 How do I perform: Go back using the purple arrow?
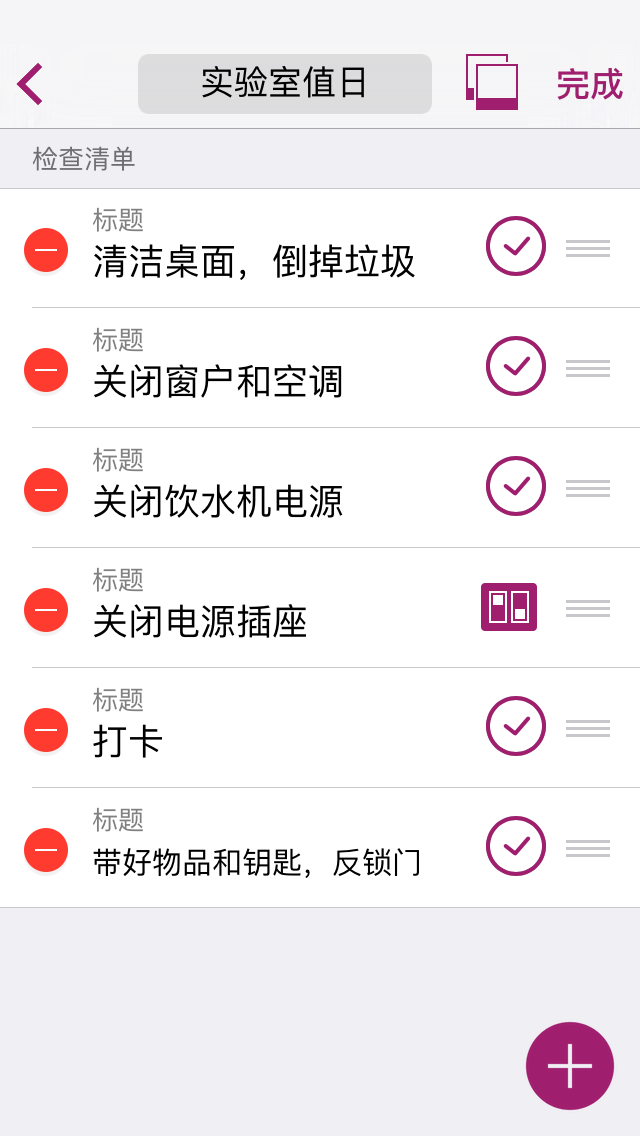[x=30, y=84]
